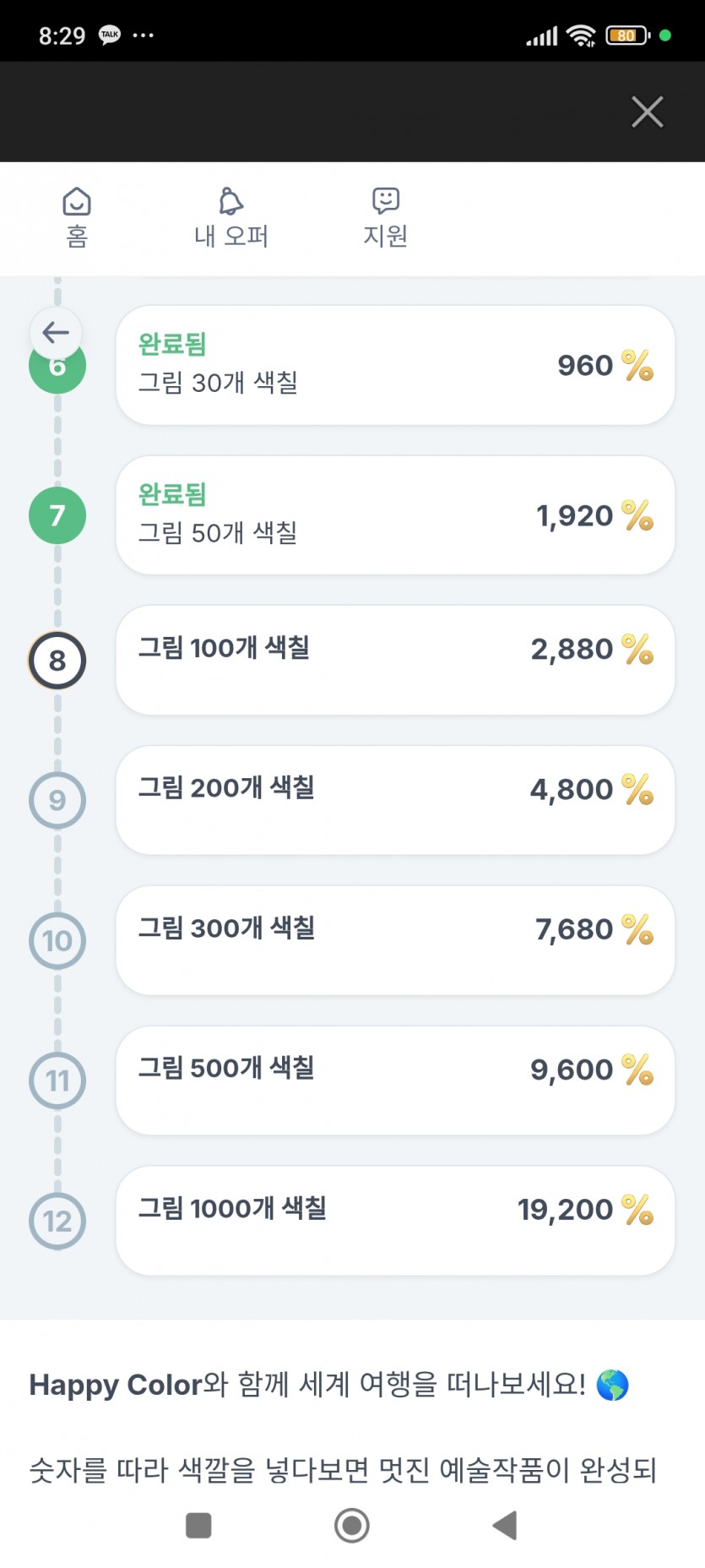Viewport: 705px width, 1568px height.
Task: Open the completed 그림 50개 색칠 card
Action: coord(395,515)
